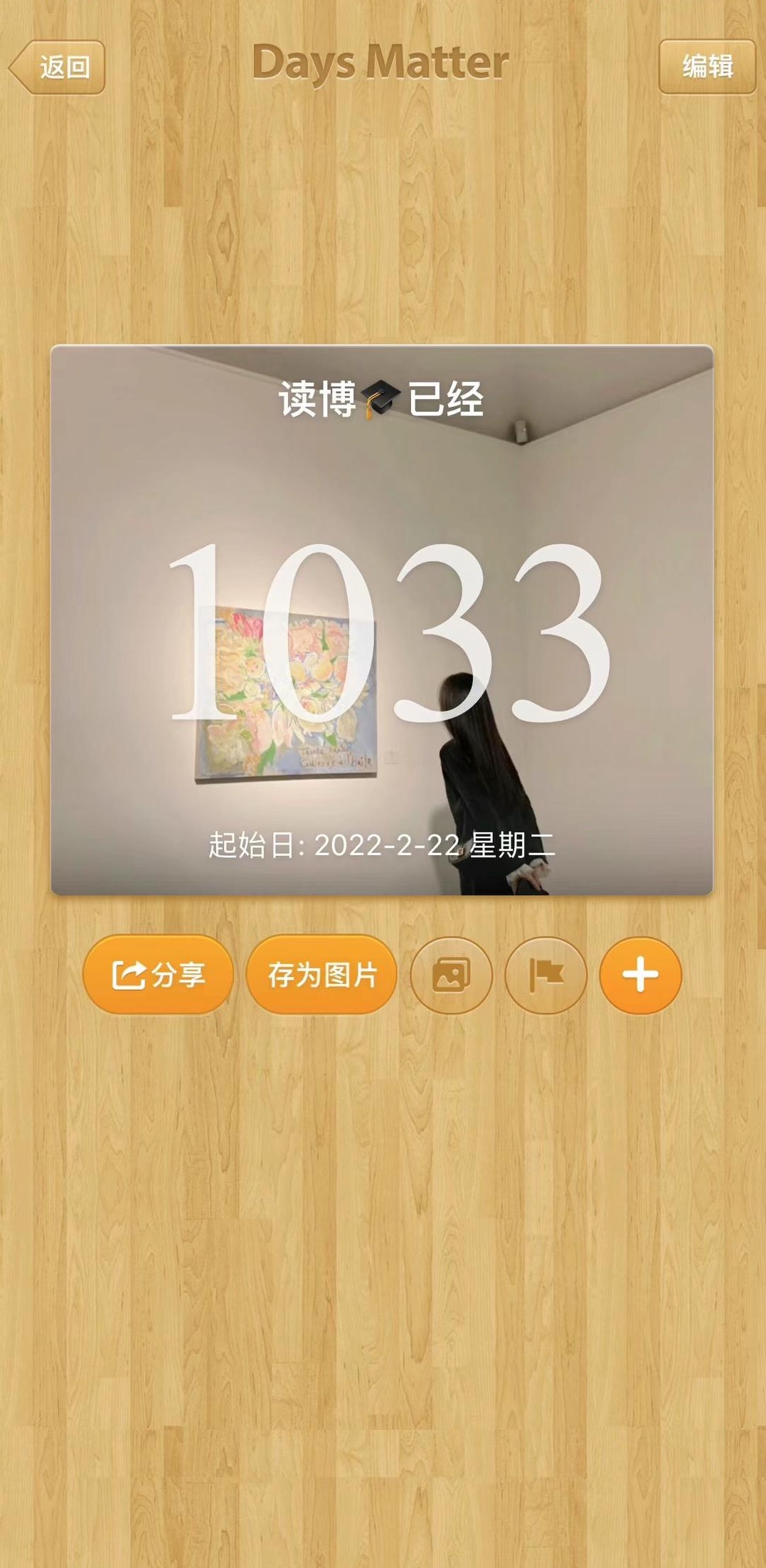Open 编辑 to edit this event
The width and height of the screenshot is (766, 1568).
point(707,67)
